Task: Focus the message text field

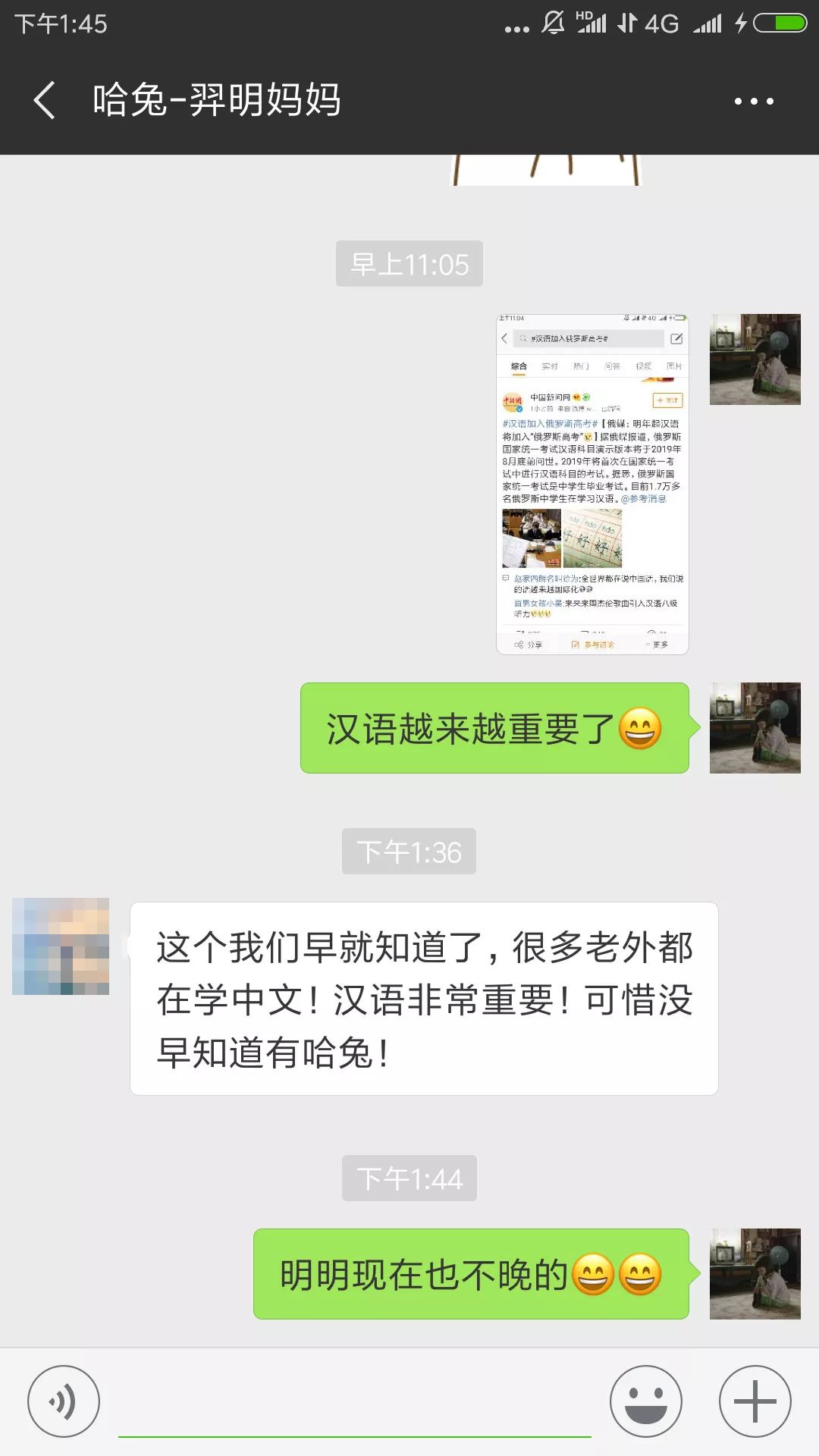Action: [354, 1407]
